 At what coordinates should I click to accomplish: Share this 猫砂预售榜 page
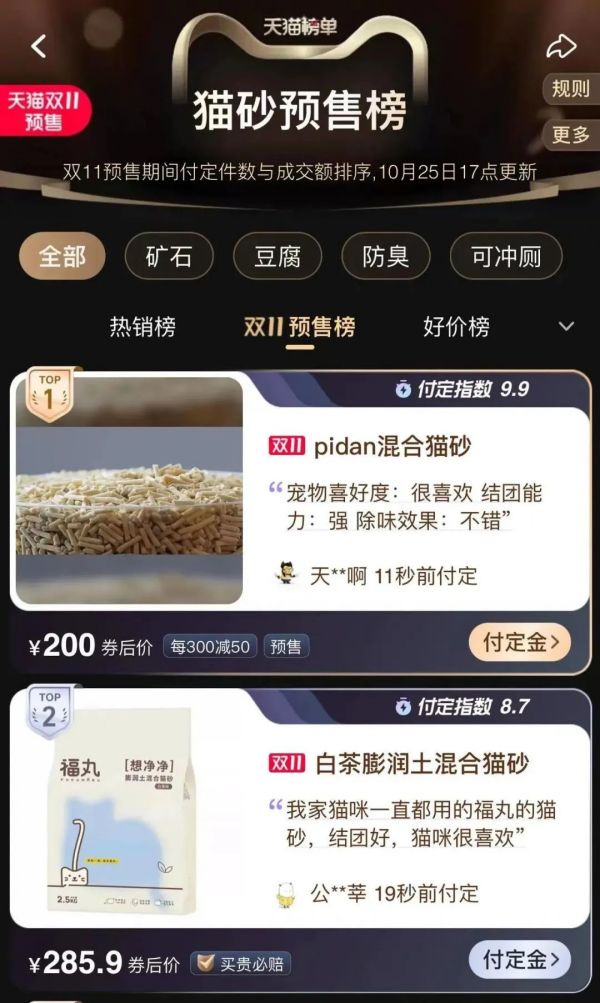(561, 46)
